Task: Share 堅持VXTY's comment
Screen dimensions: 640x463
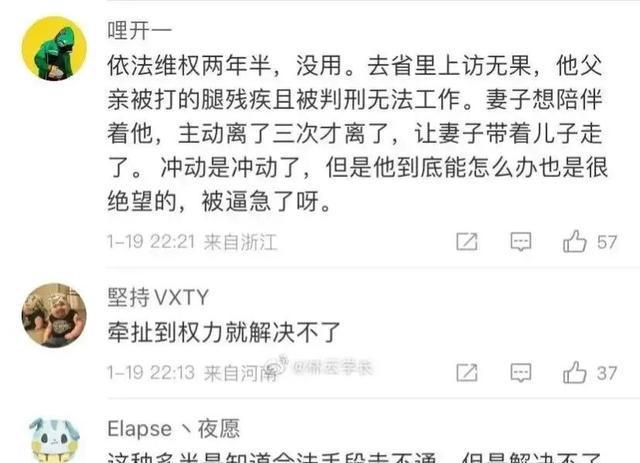Action: (x=467, y=372)
